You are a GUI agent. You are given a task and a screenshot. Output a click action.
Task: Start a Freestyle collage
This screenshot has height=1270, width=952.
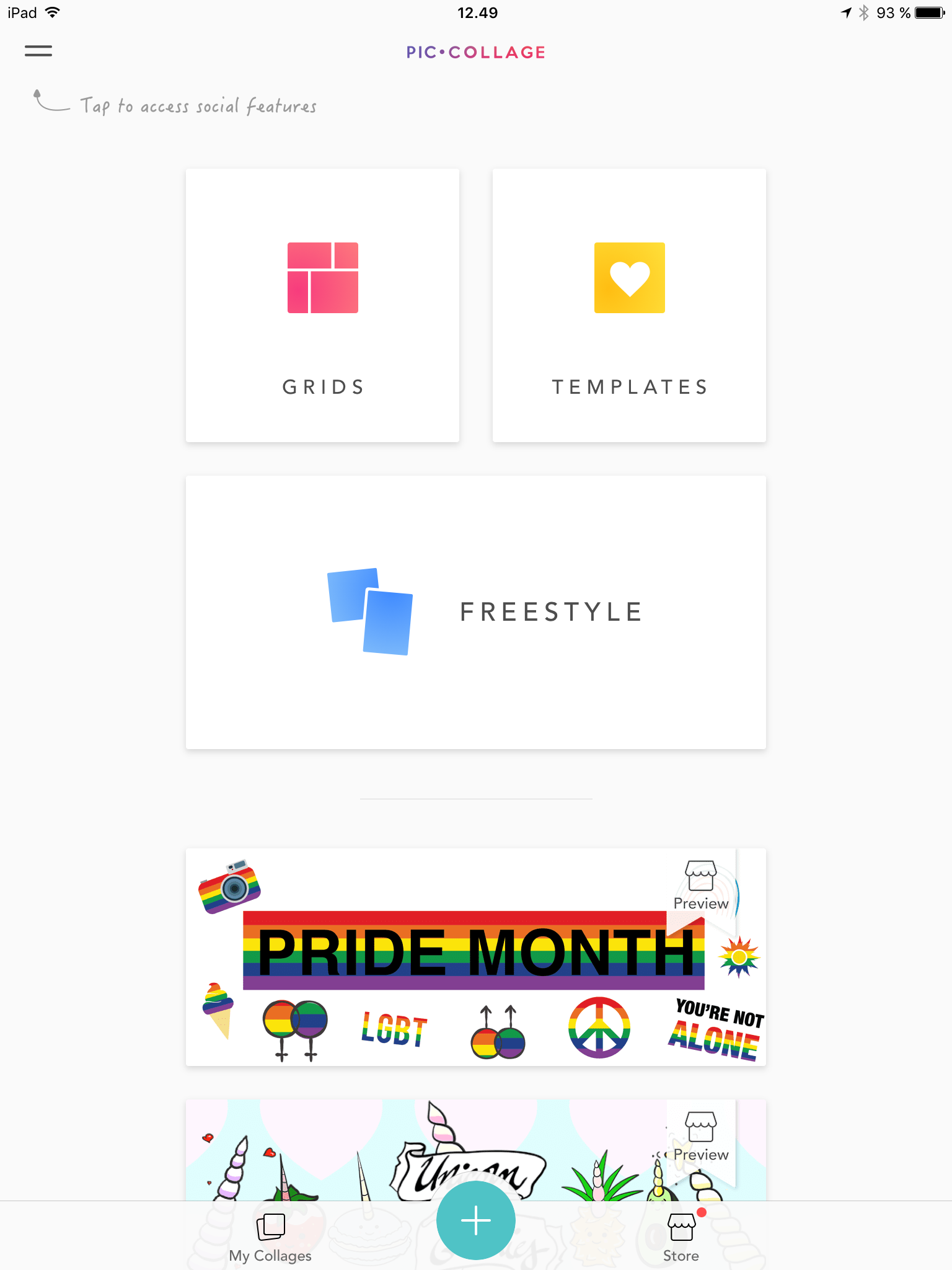(x=475, y=612)
